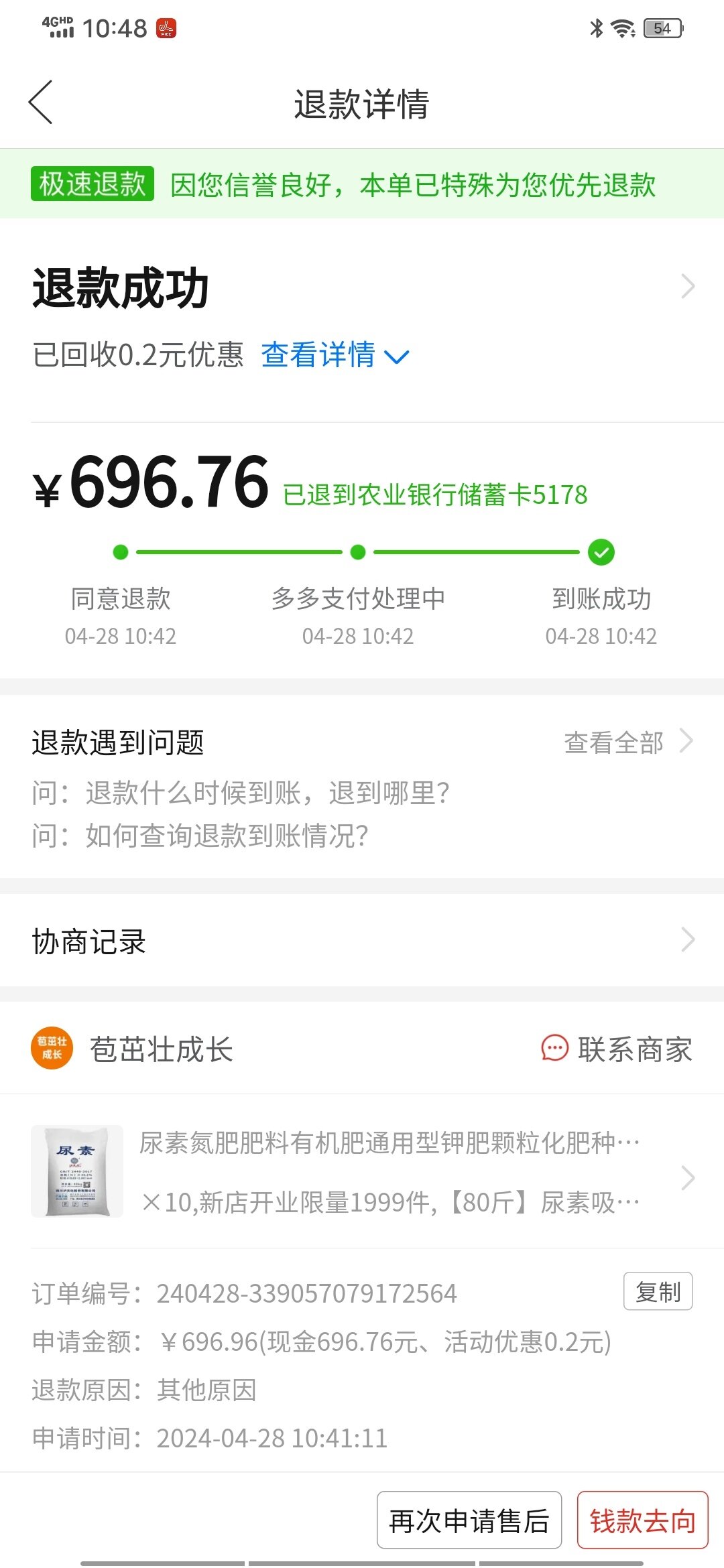Image resolution: width=724 pixels, height=1568 pixels.
Task: Go back from the 退款详情 page
Action: (x=41, y=103)
